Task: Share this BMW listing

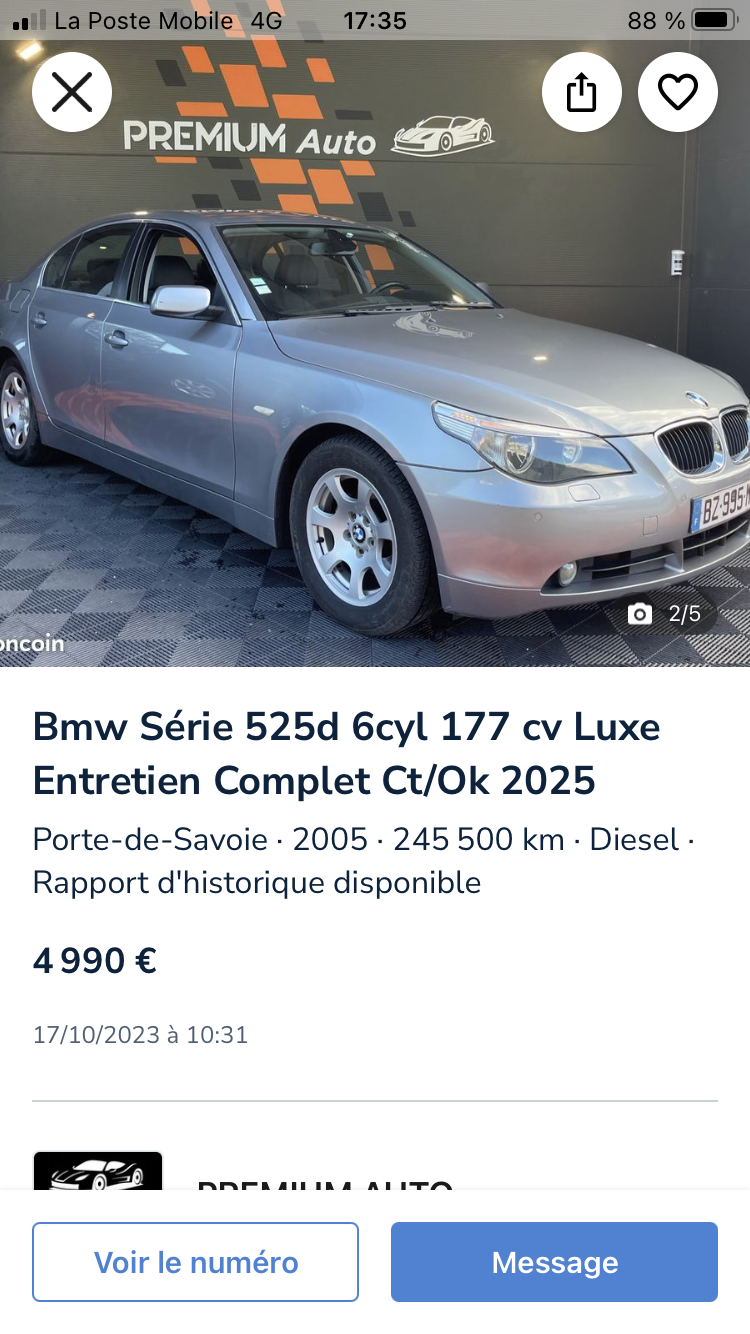Action: tap(582, 92)
